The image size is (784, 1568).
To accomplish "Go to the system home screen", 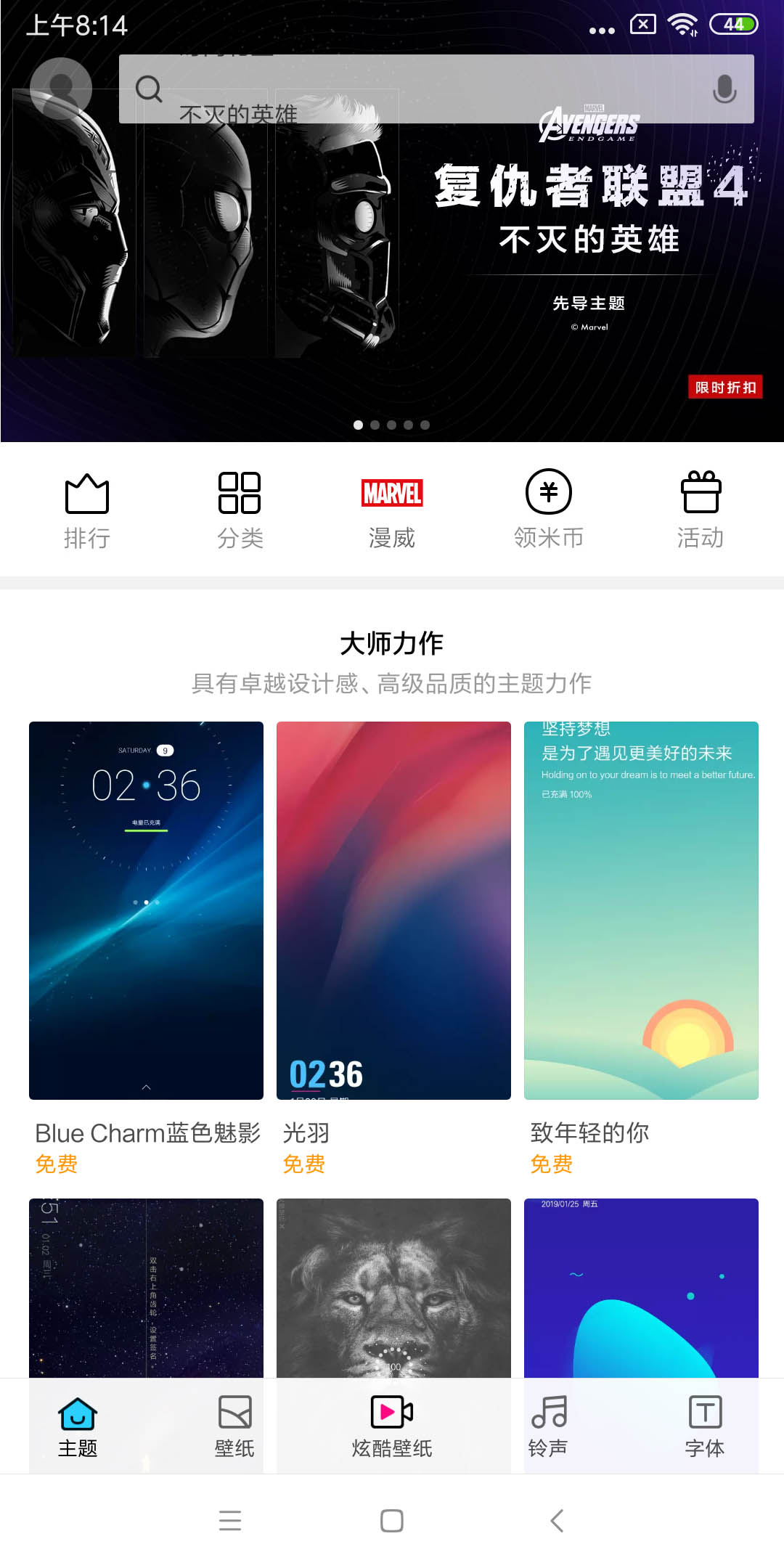I will coord(392,1520).
